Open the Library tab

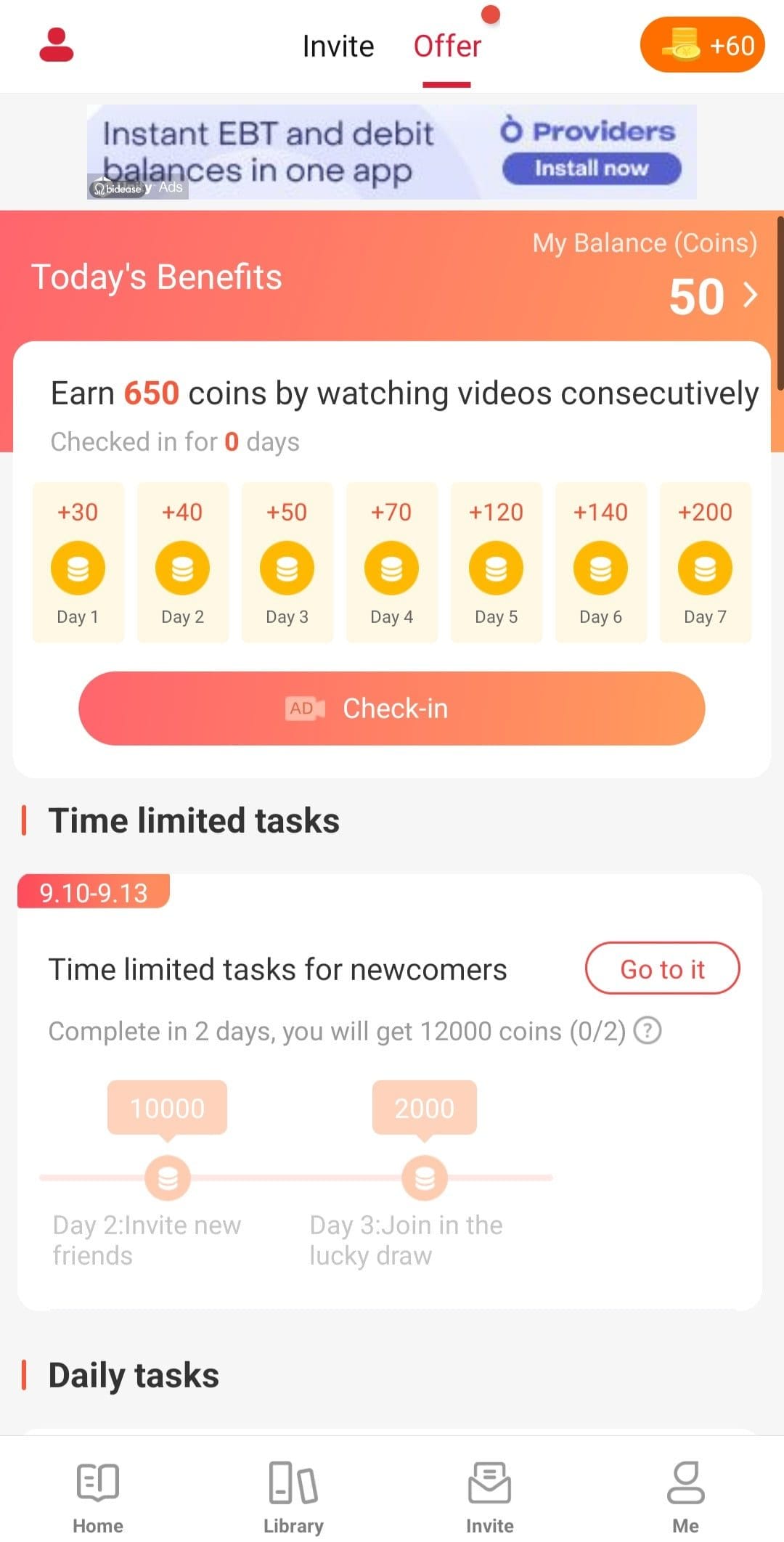point(293,1497)
